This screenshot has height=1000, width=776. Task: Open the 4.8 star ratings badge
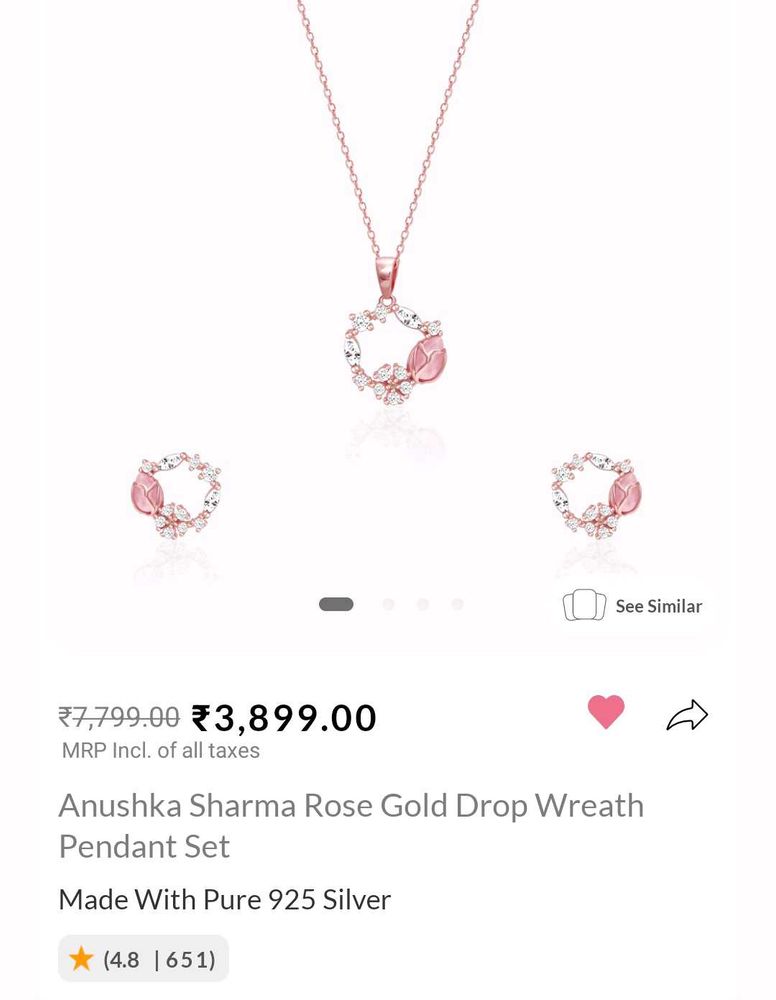click(x=143, y=959)
